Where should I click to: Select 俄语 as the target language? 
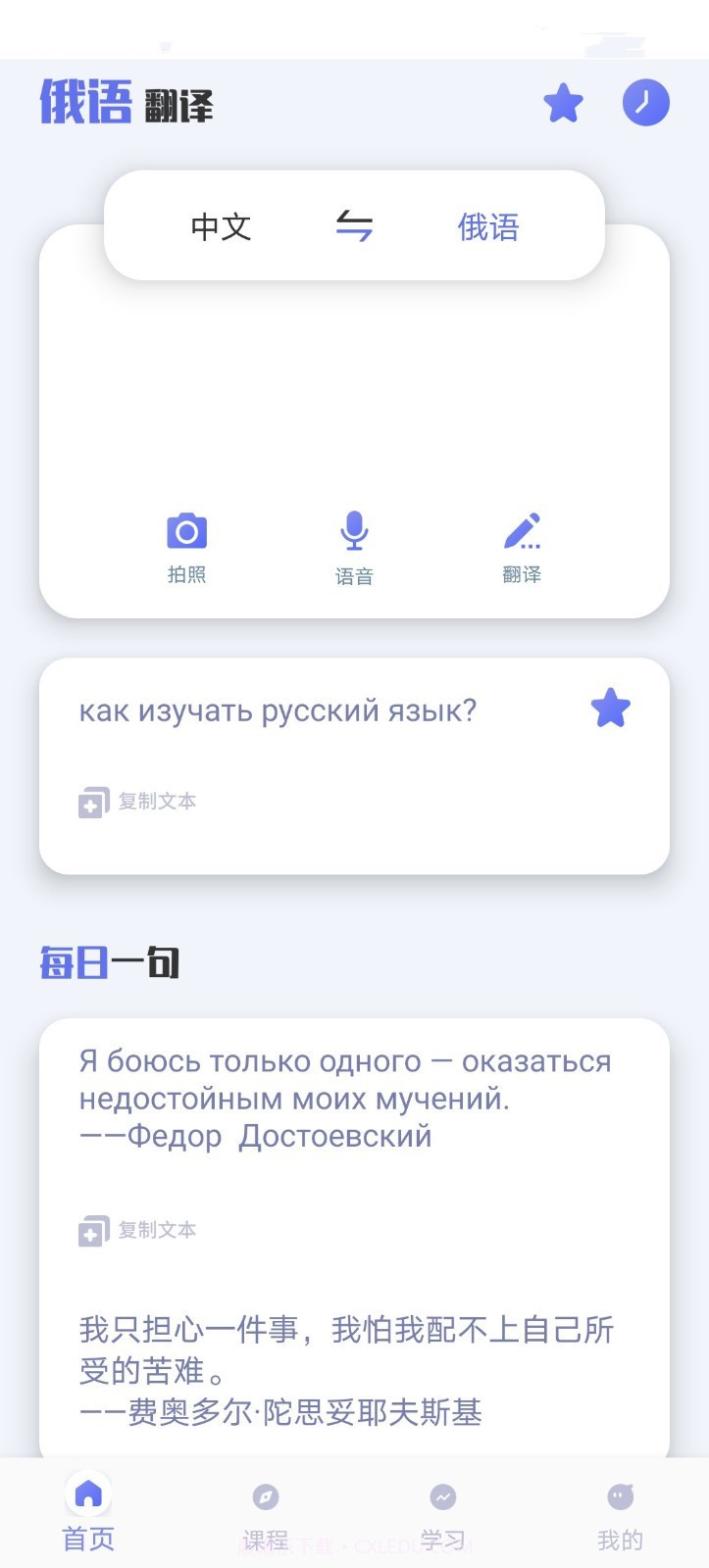point(487,226)
